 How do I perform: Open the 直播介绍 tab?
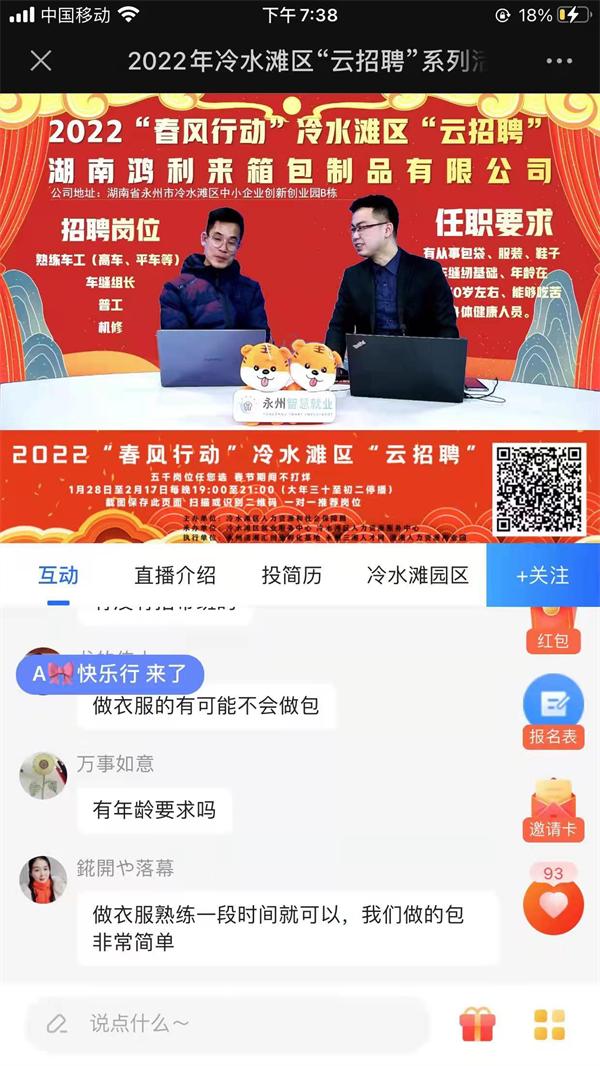(175, 576)
